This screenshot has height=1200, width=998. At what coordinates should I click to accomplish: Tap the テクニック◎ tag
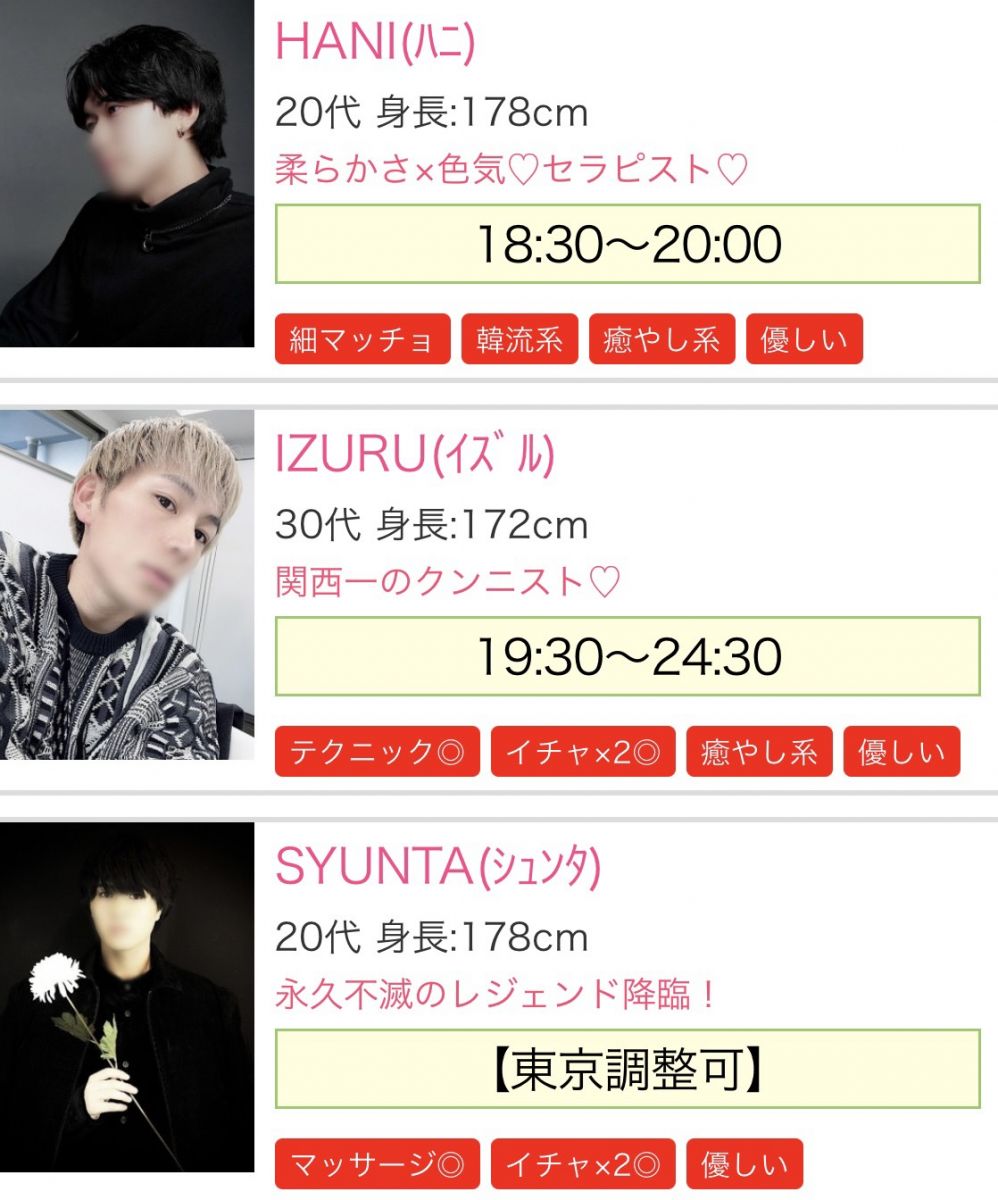click(377, 752)
